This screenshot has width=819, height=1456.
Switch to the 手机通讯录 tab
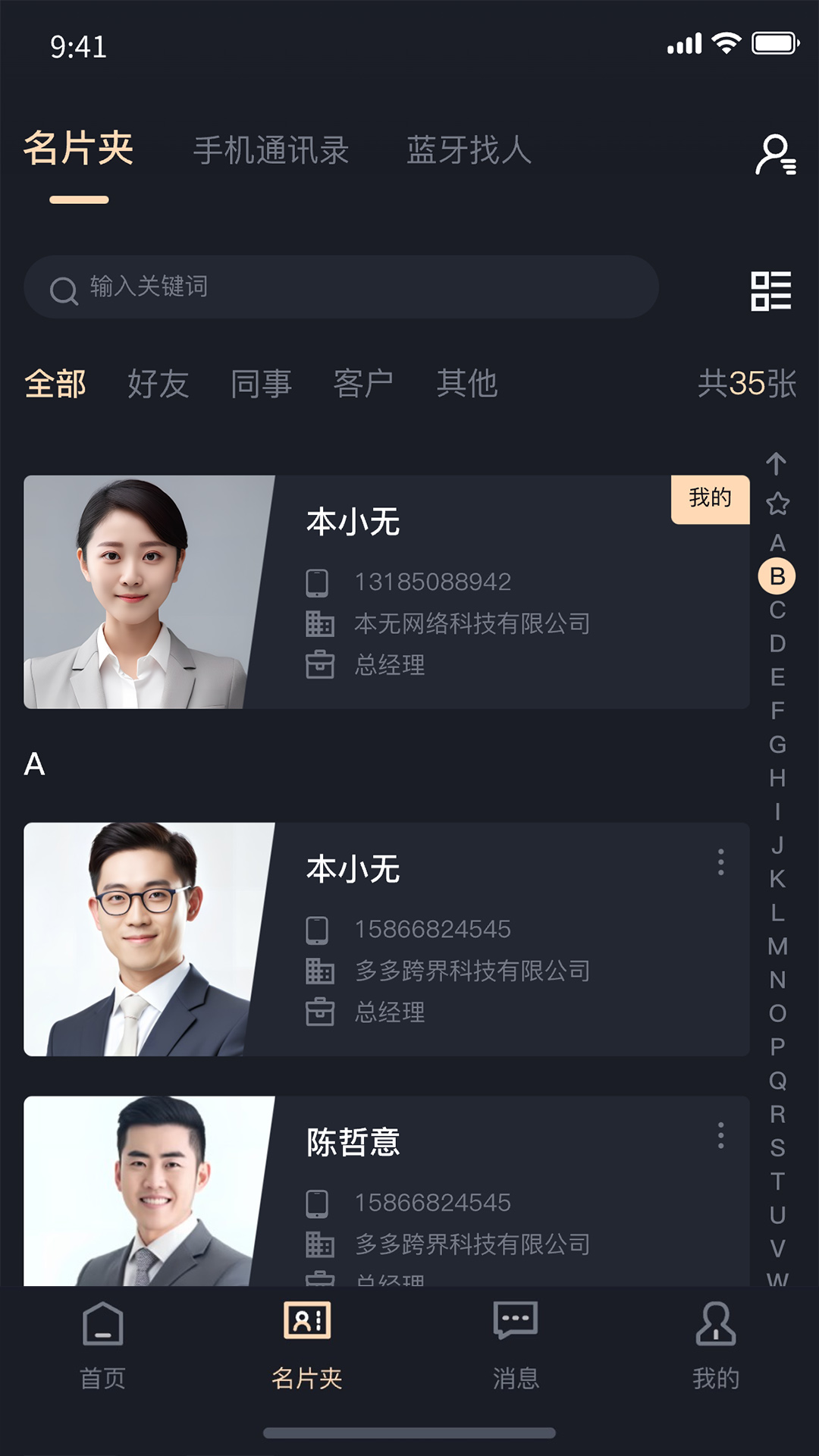(x=271, y=150)
